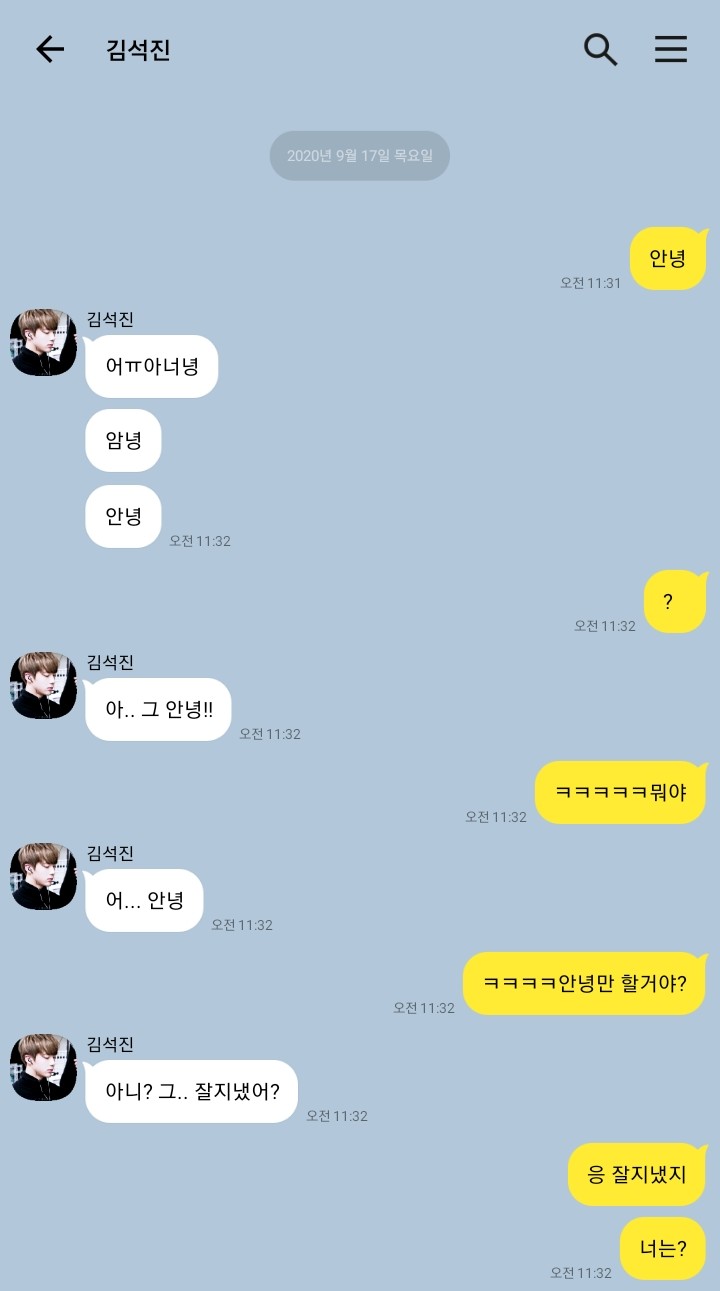Screen dimensions: 720x1291
Task: View profile from avatar next to 어... 안녕
Action: [x=43, y=877]
